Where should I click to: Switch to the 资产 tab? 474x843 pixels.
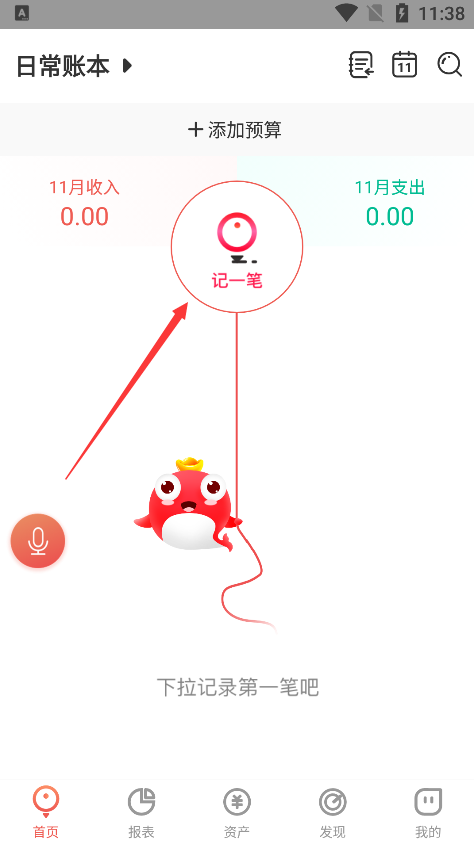pos(237,812)
